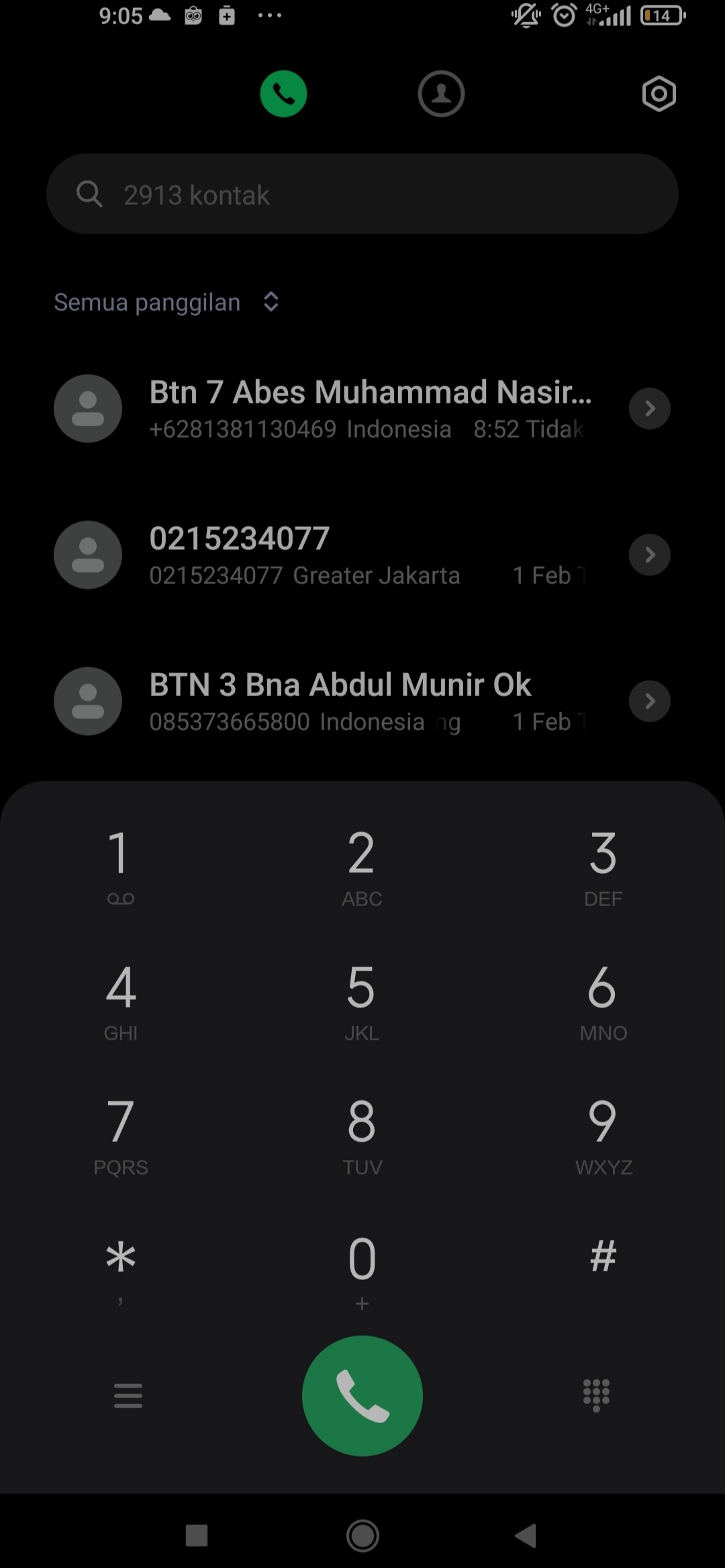Open the Contacts icon at top

click(x=441, y=94)
